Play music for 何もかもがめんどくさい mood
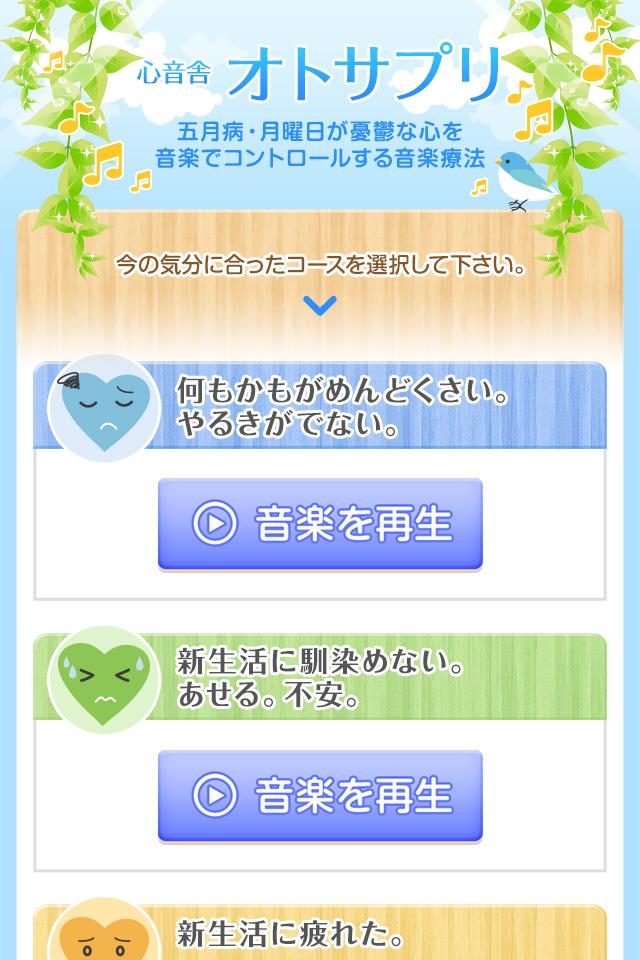The image size is (640, 960). 320,523
